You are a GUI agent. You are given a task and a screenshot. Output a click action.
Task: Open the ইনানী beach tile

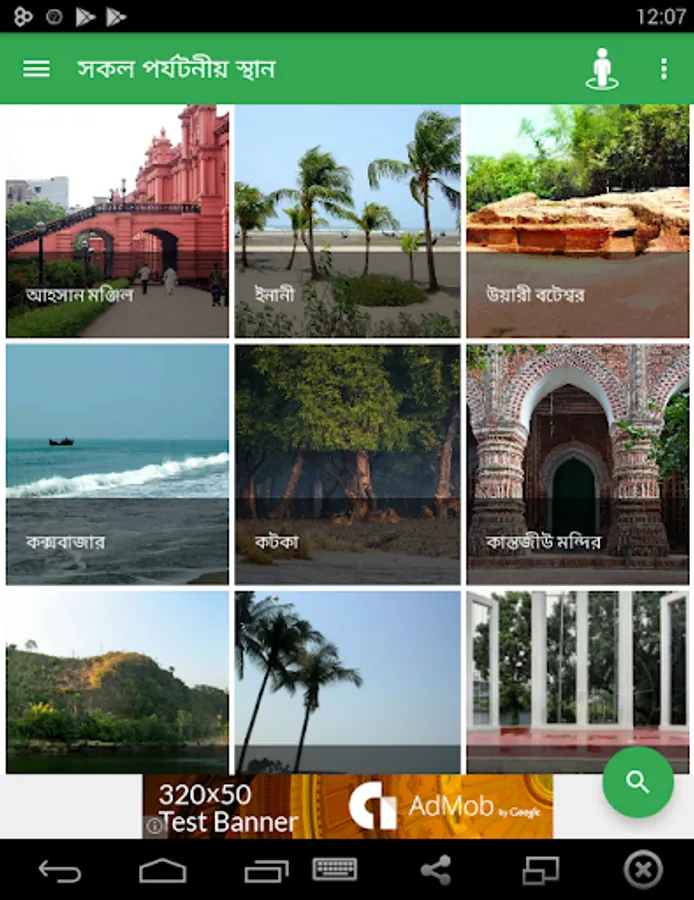pyautogui.click(x=347, y=222)
